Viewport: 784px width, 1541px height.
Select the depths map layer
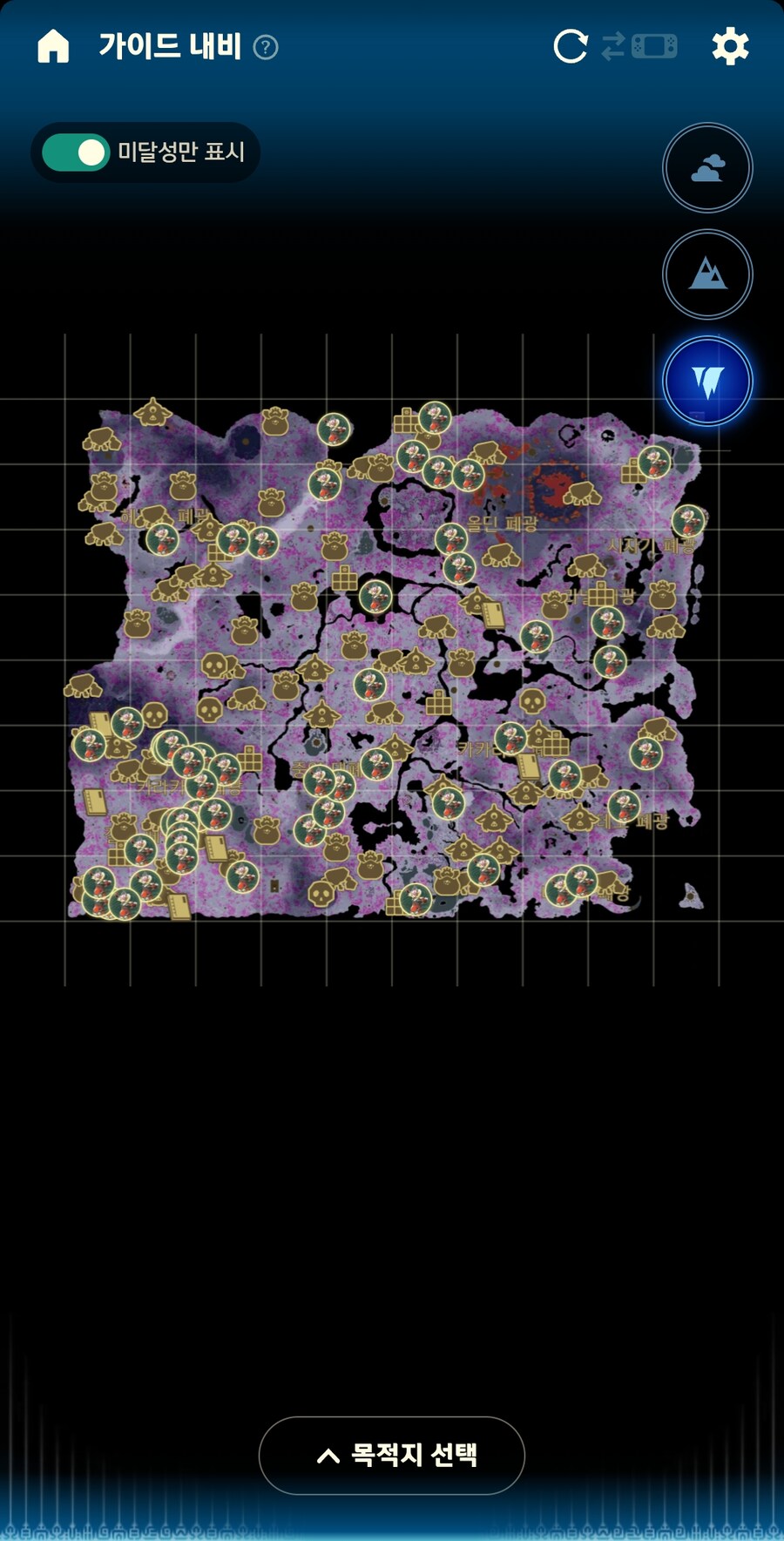pos(707,382)
